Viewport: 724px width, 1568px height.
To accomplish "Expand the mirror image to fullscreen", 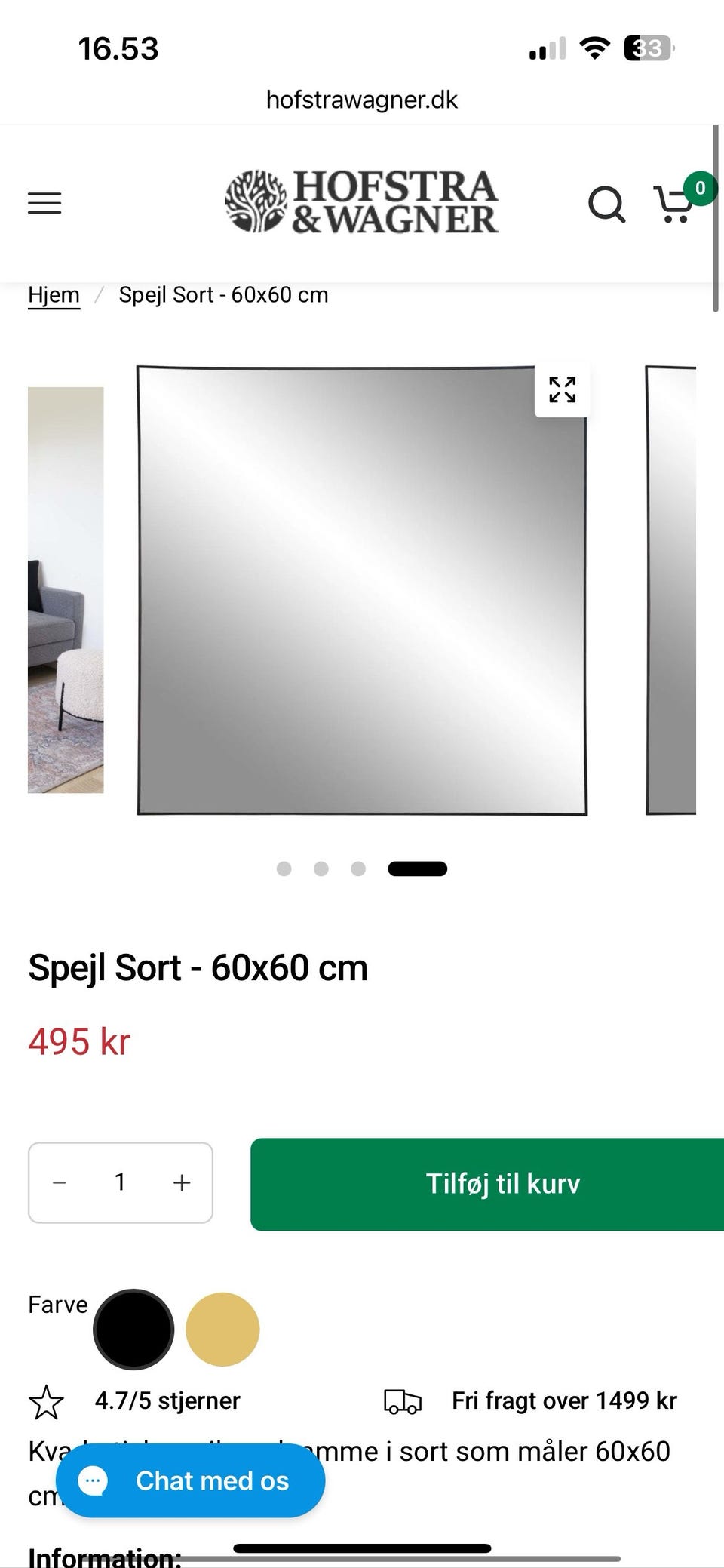I will [x=561, y=389].
